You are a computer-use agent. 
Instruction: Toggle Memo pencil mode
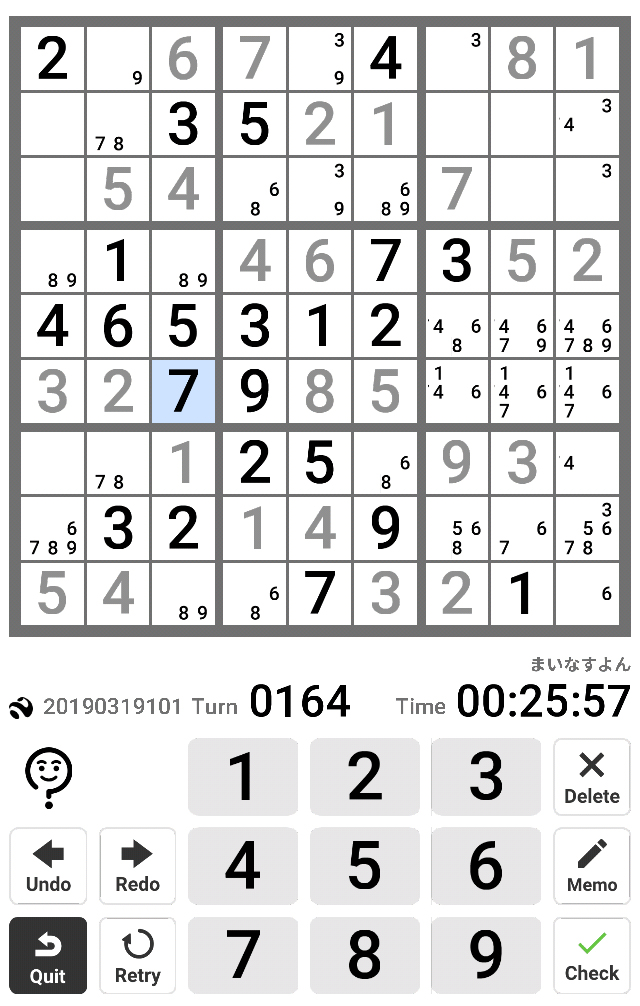click(592, 866)
